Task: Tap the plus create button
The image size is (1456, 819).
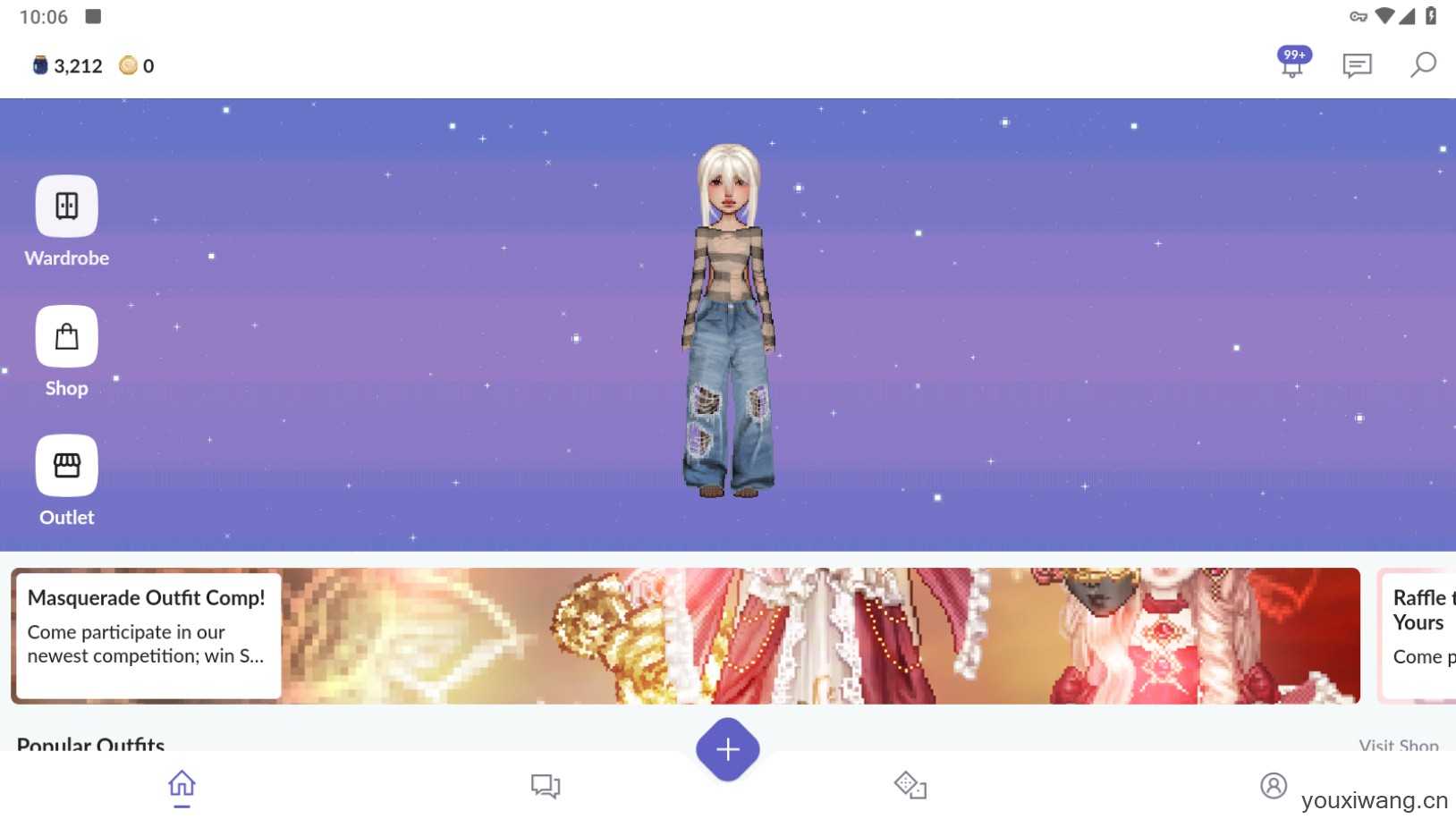Action: click(728, 749)
